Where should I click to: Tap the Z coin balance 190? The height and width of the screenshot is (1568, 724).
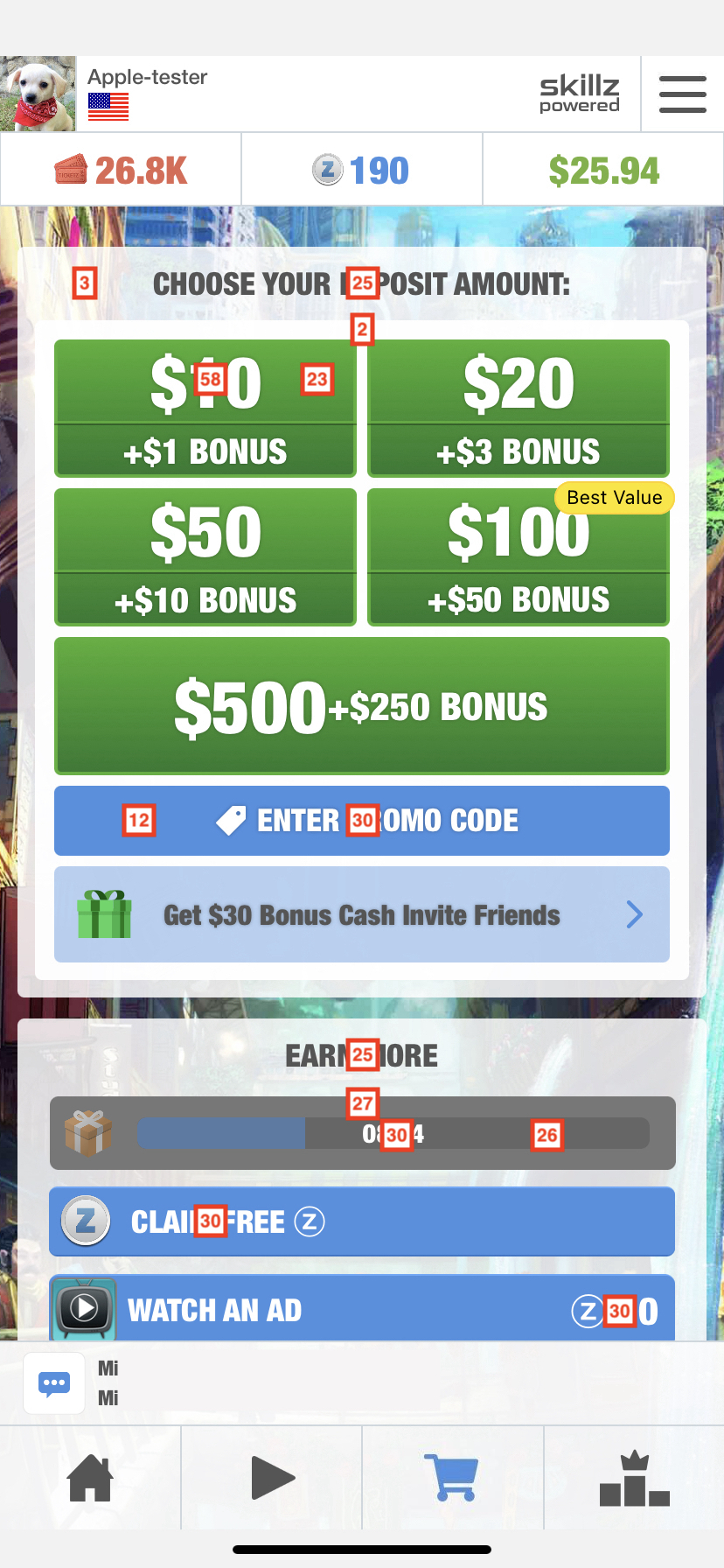point(361,170)
